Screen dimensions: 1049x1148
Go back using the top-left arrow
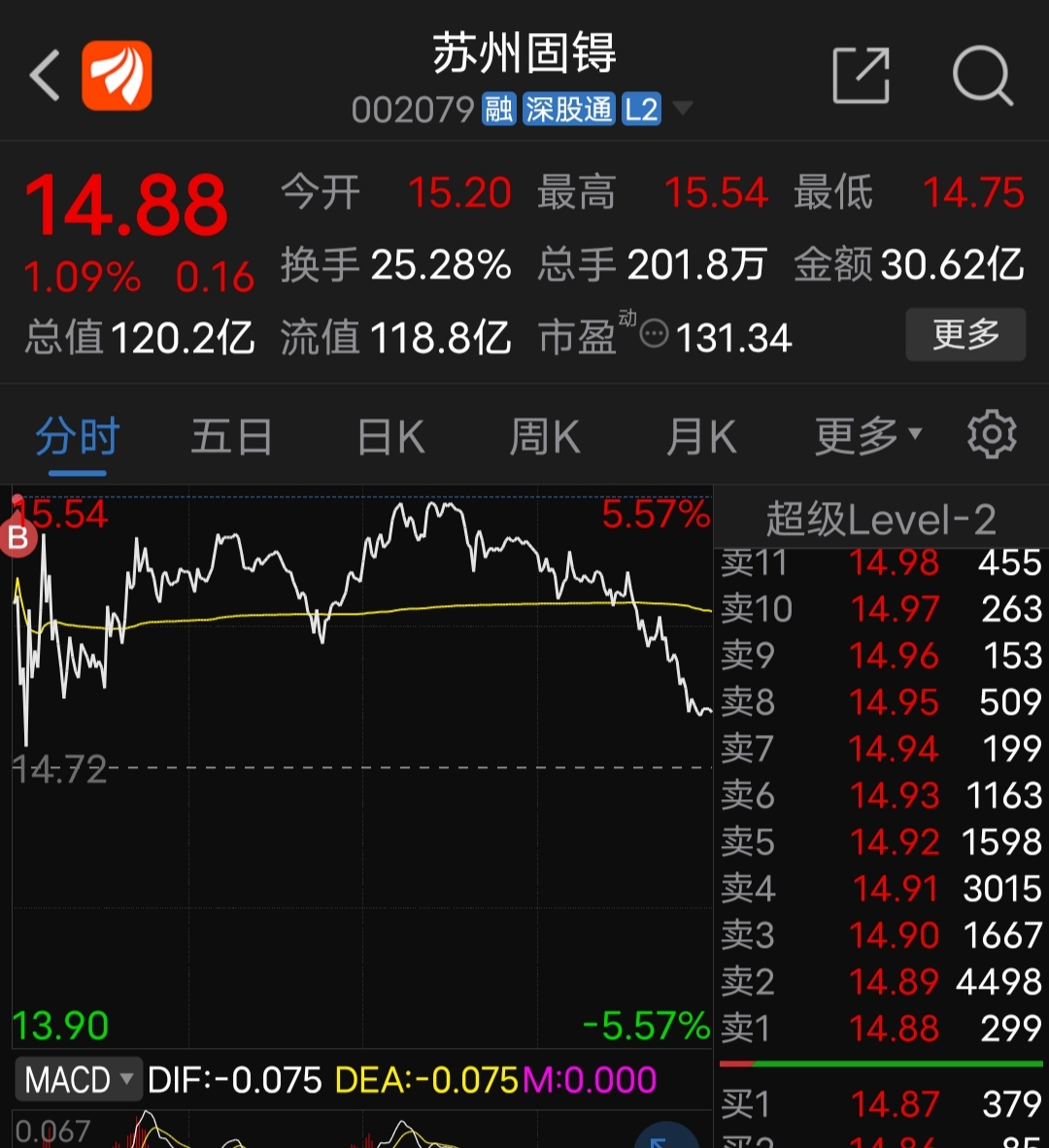(45, 75)
